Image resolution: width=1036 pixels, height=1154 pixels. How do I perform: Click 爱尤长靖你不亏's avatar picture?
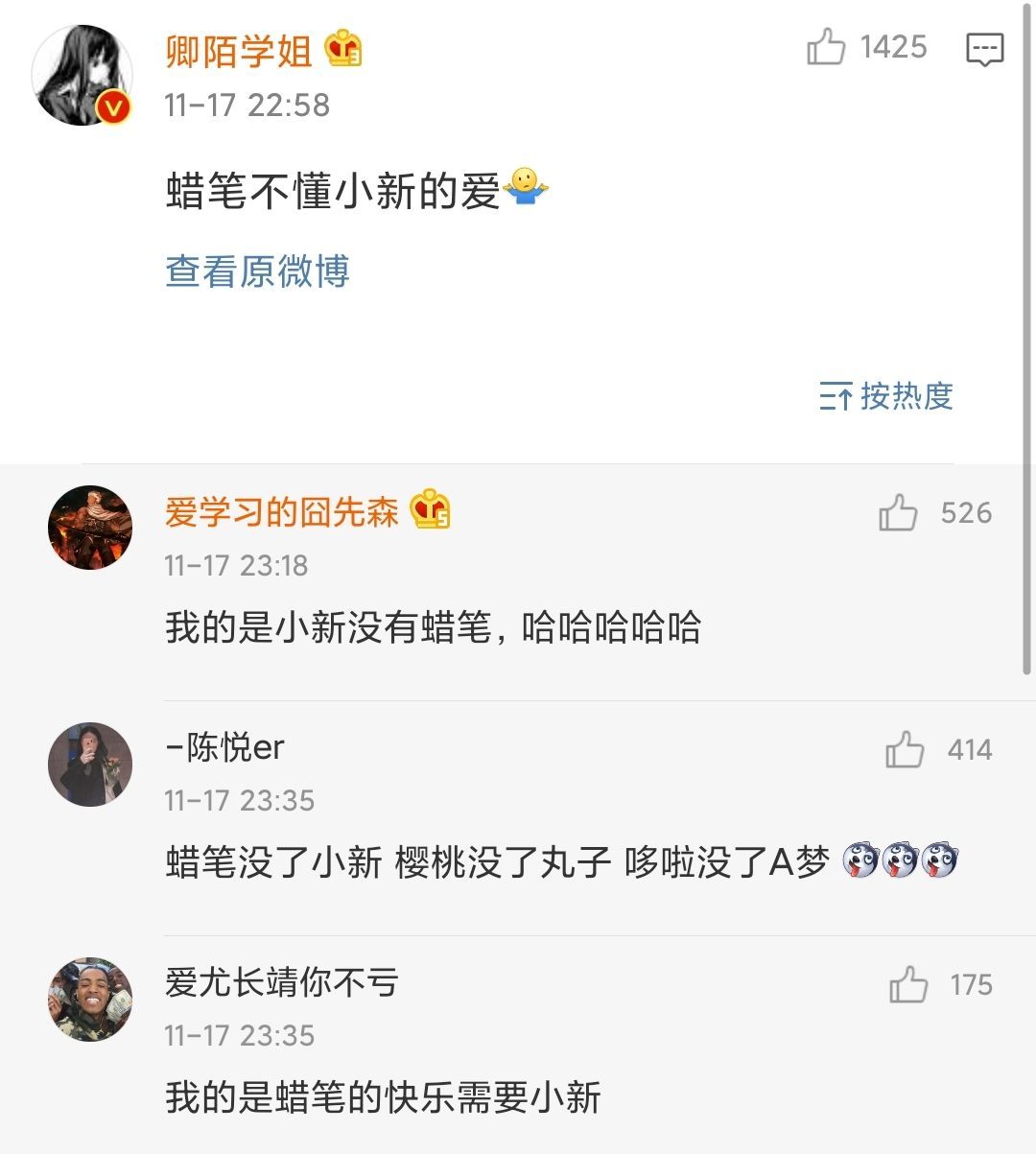click(x=89, y=998)
